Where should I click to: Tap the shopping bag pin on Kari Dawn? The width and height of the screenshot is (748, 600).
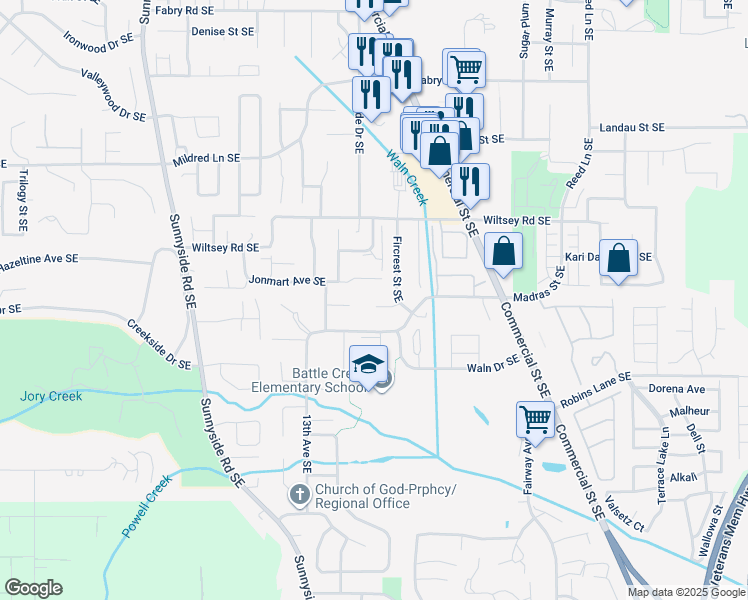pyautogui.click(x=619, y=258)
